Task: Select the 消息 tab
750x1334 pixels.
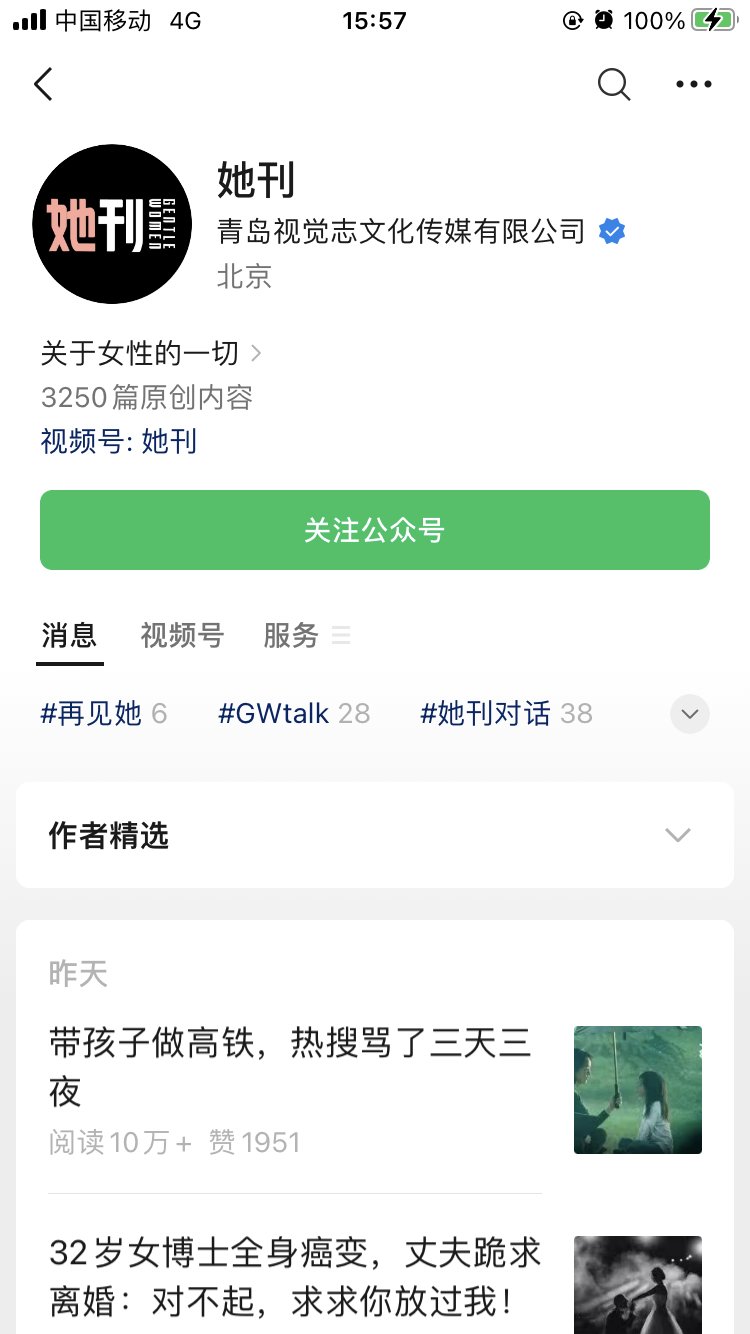Action: pos(69,635)
